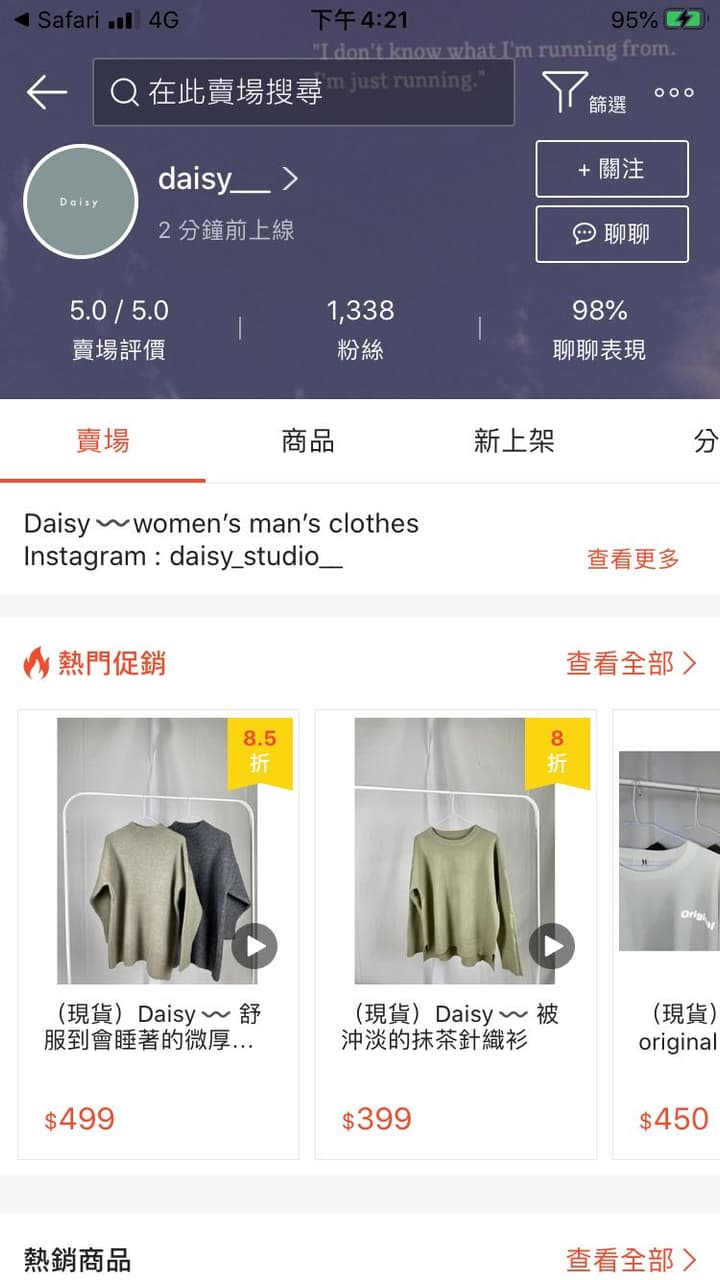Switch to the 商品 tab
Viewport: 720px width, 1280px height.
pyautogui.click(x=308, y=441)
